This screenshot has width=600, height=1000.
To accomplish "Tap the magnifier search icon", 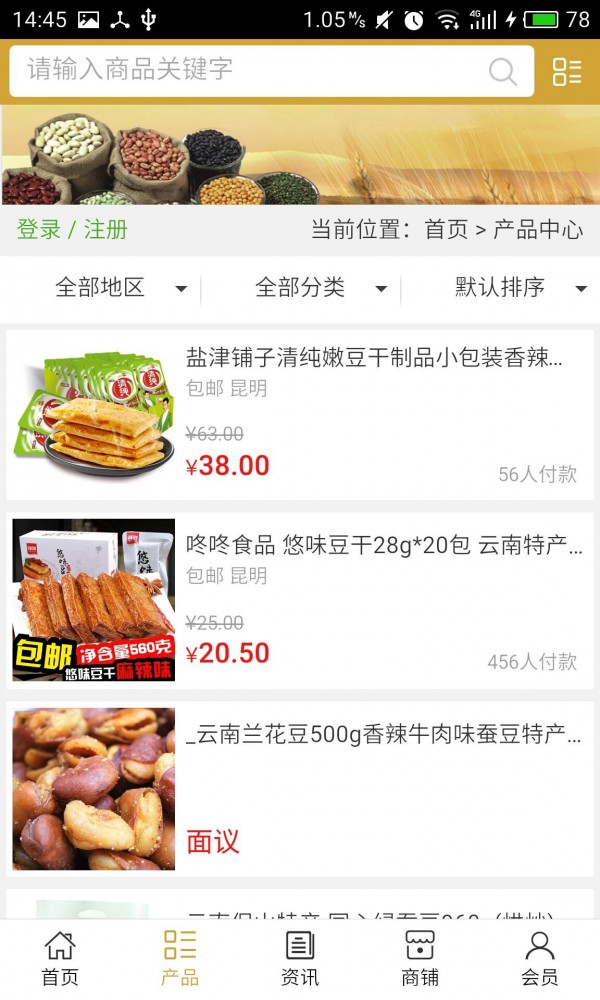I will pyautogui.click(x=502, y=71).
